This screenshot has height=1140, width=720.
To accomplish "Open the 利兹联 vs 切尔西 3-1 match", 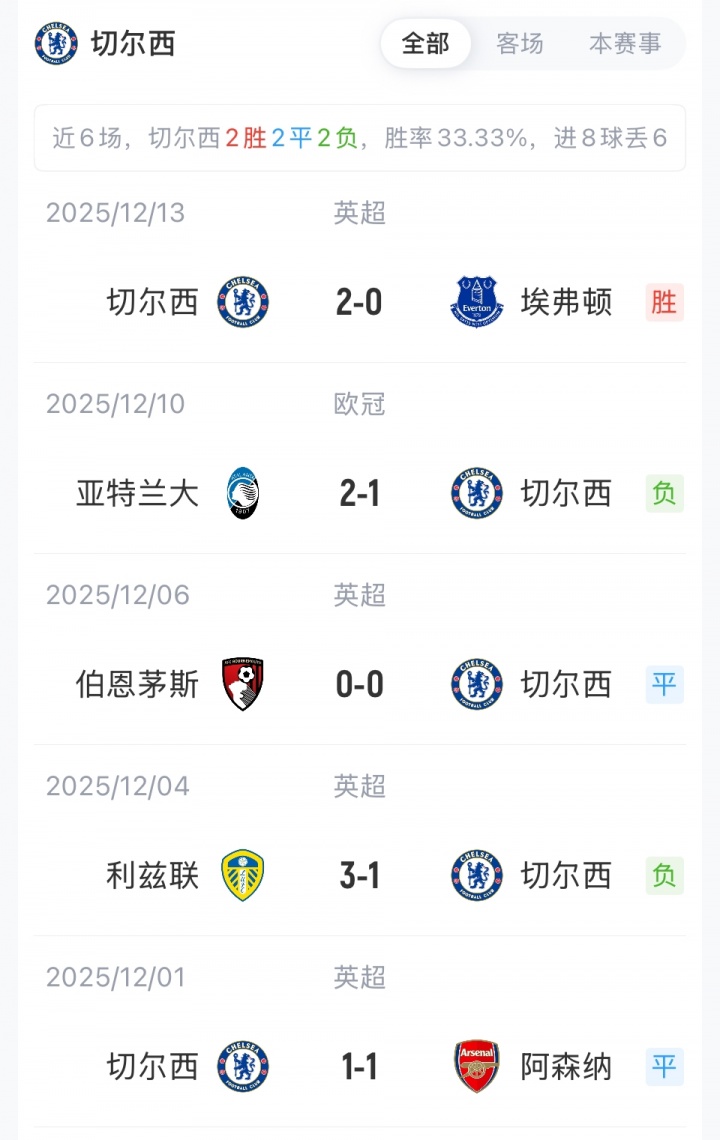I will pyautogui.click(x=359, y=876).
